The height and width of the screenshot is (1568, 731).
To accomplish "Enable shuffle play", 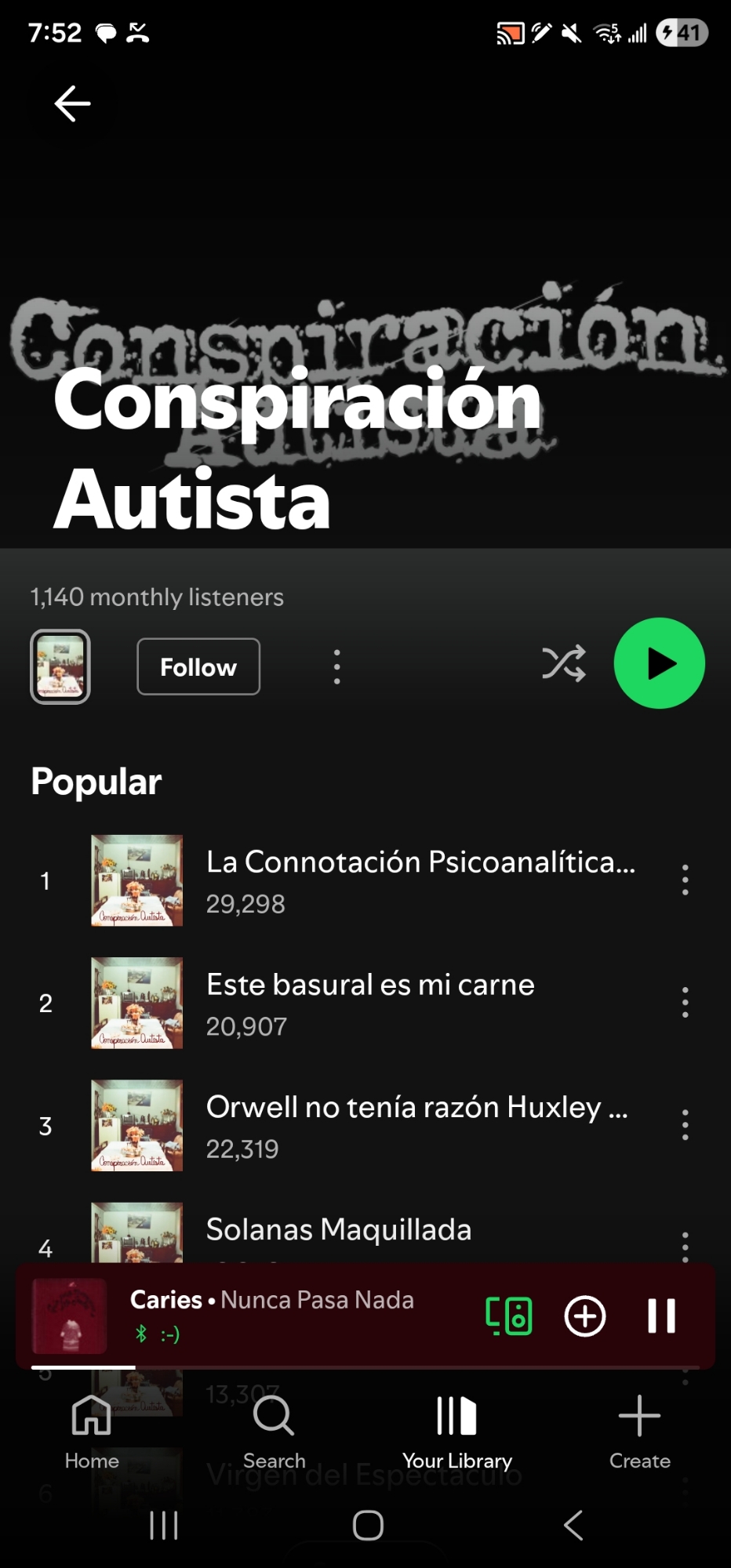I will point(563,663).
